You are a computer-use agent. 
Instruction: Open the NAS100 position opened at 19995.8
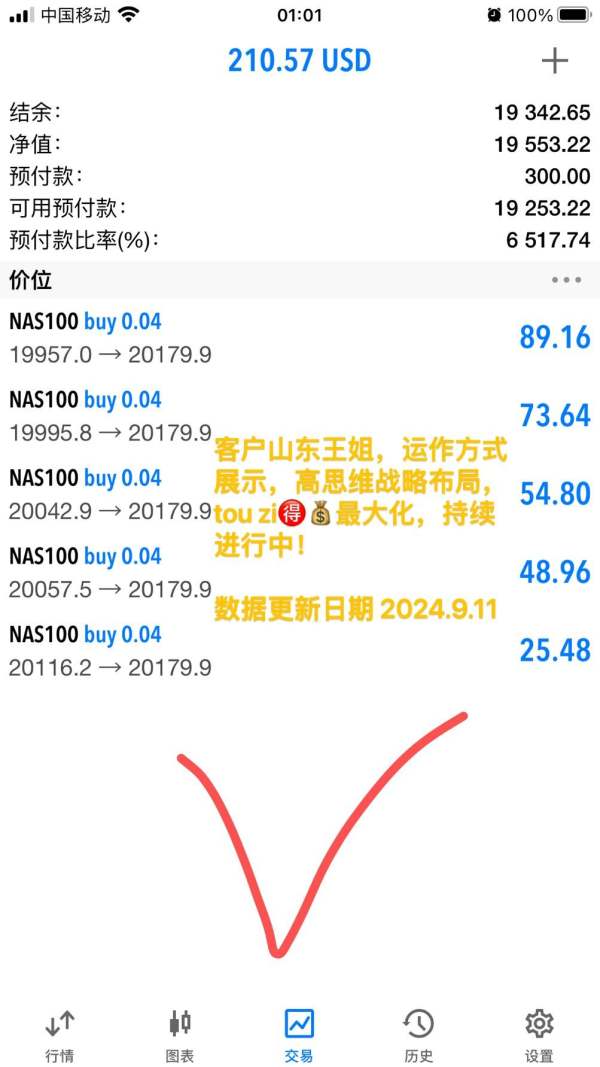pyautogui.click(x=300, y=416)
